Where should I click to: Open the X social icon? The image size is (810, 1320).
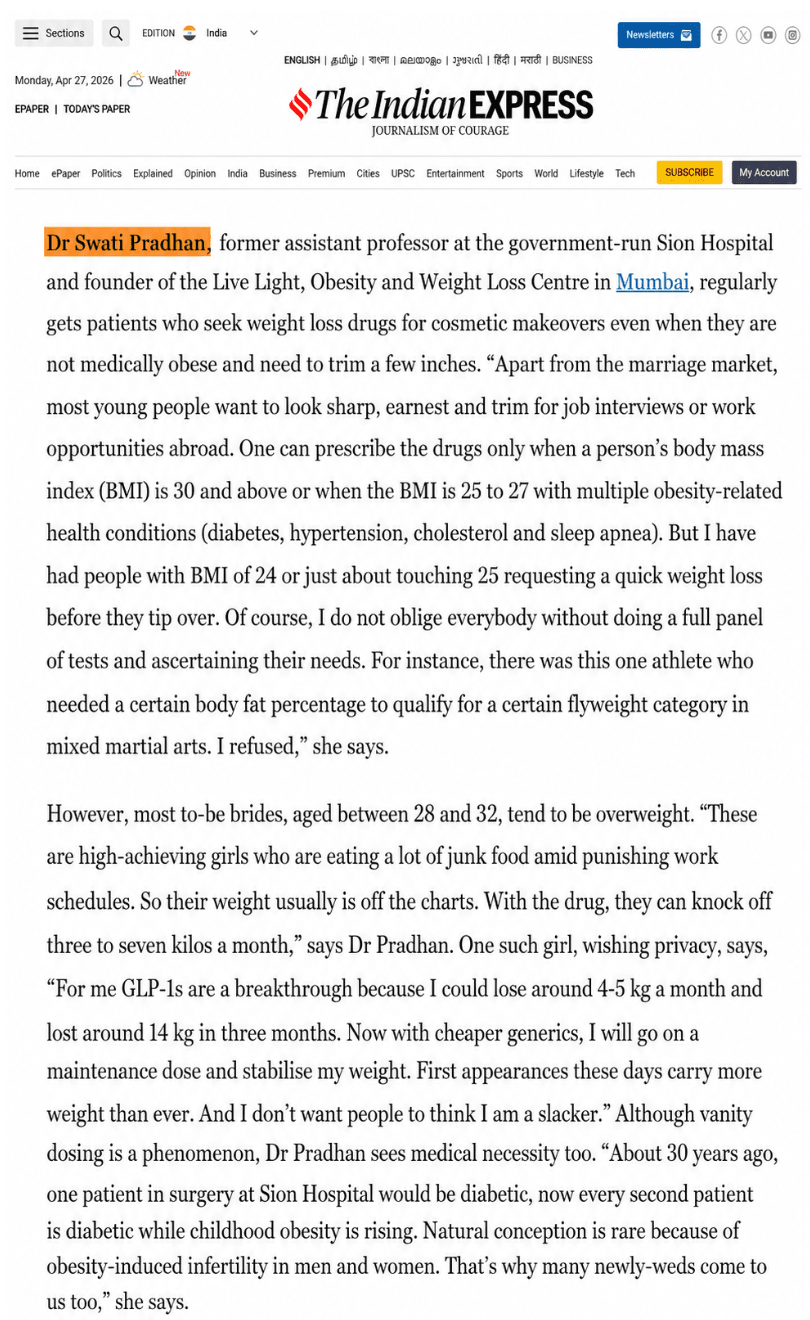tap(743, 35)
